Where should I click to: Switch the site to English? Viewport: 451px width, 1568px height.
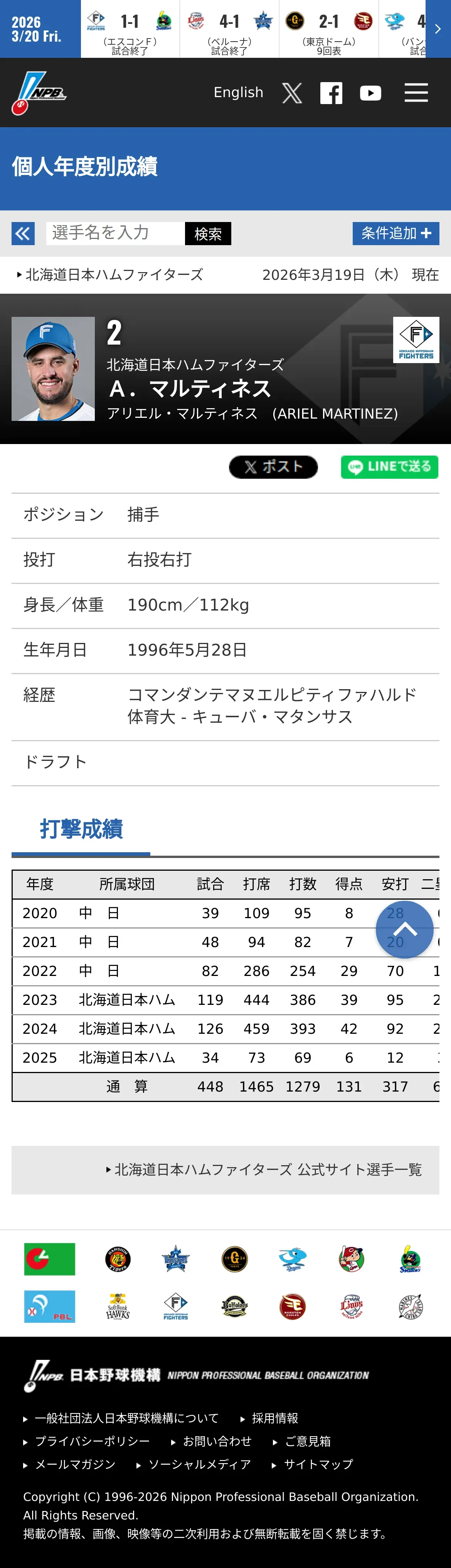click(x=238, y=93)
